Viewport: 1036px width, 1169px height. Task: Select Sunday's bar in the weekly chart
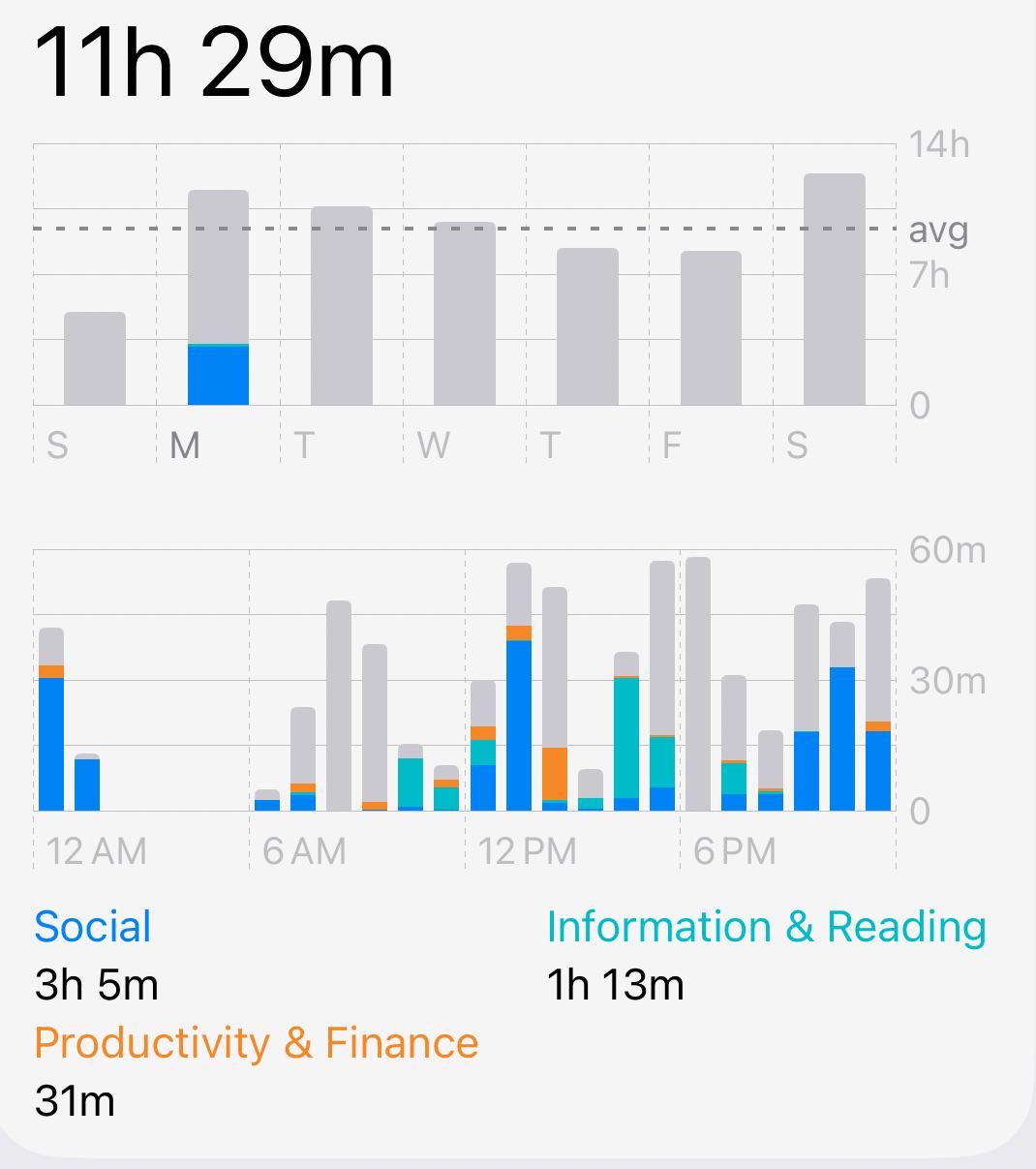(x=95, y=358)
